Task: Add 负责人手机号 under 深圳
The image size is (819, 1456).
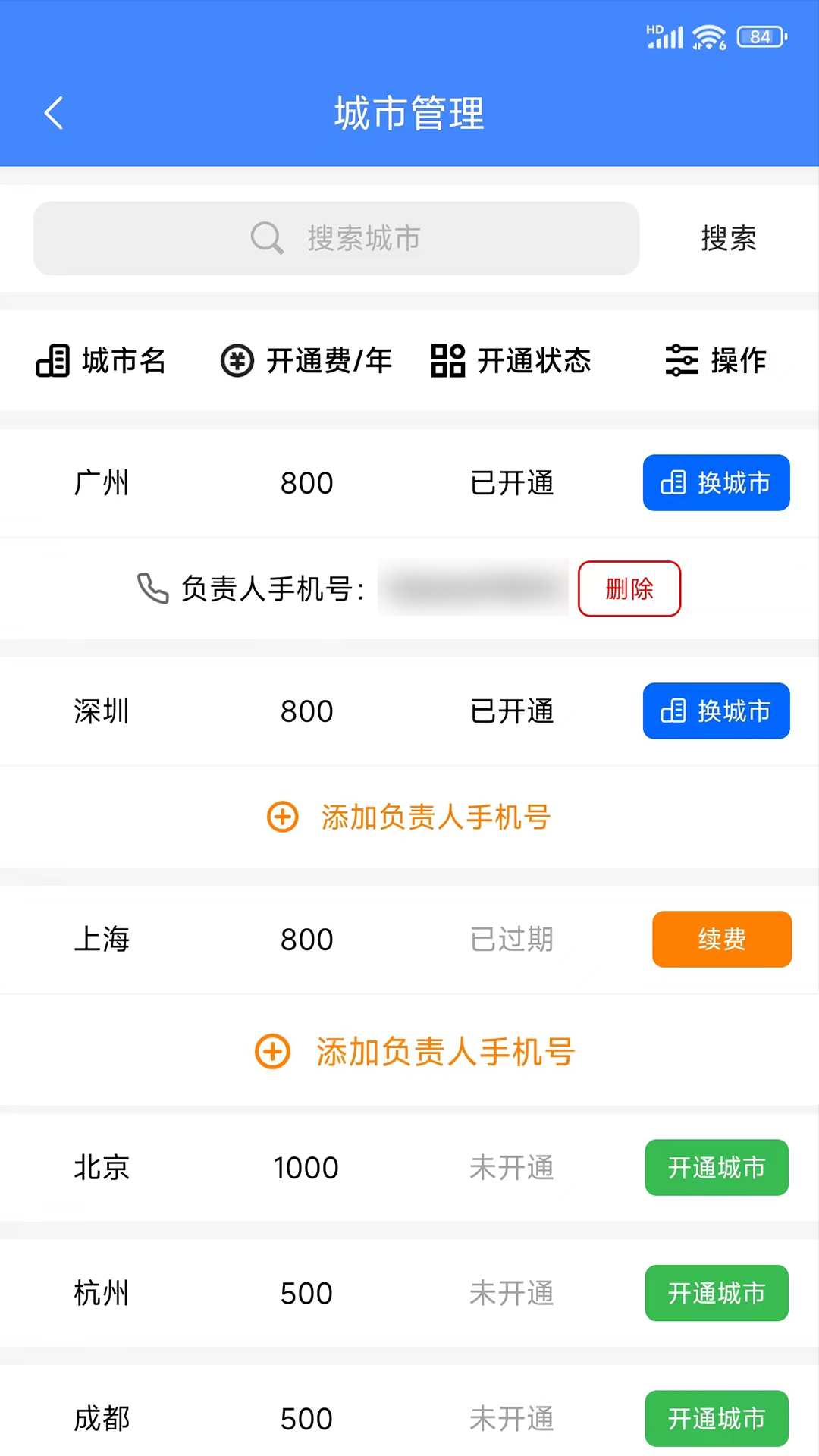Action: tap(409, 817)
